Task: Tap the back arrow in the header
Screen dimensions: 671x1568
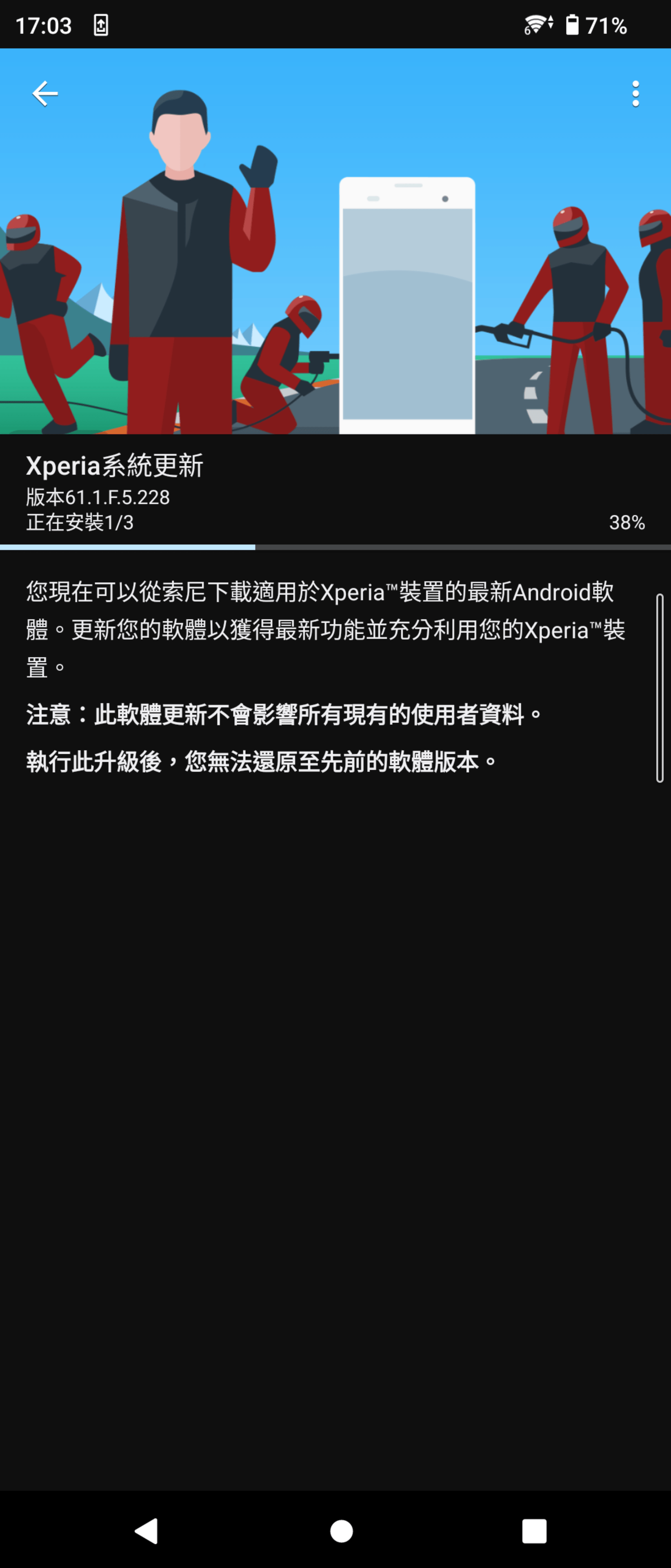Action: pos(45,94)
